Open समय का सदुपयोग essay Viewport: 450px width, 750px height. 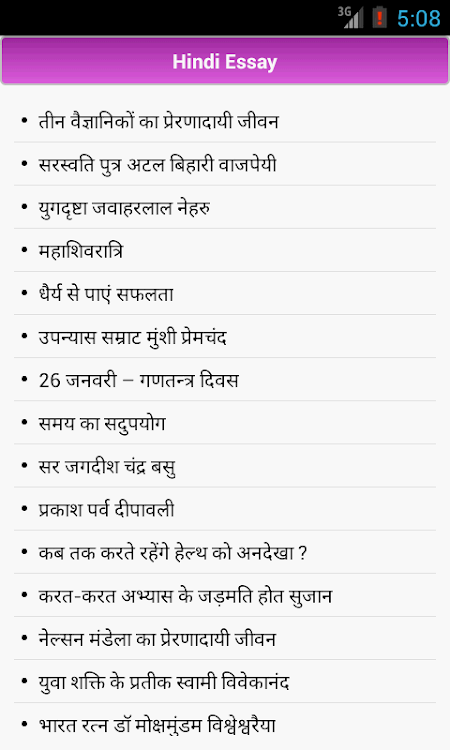(225, 422)
